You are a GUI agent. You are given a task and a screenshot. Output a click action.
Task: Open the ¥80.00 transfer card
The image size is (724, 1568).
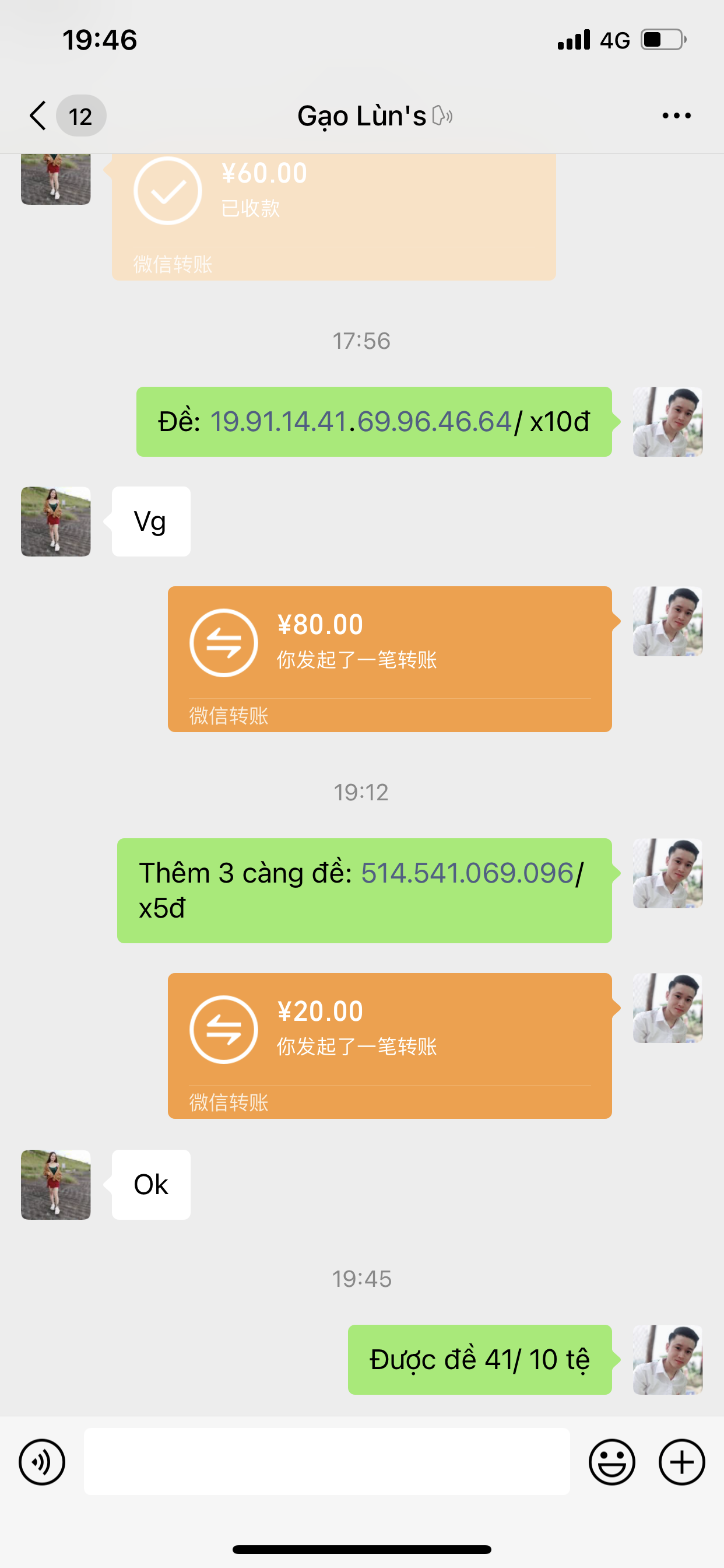click(389, 659)
